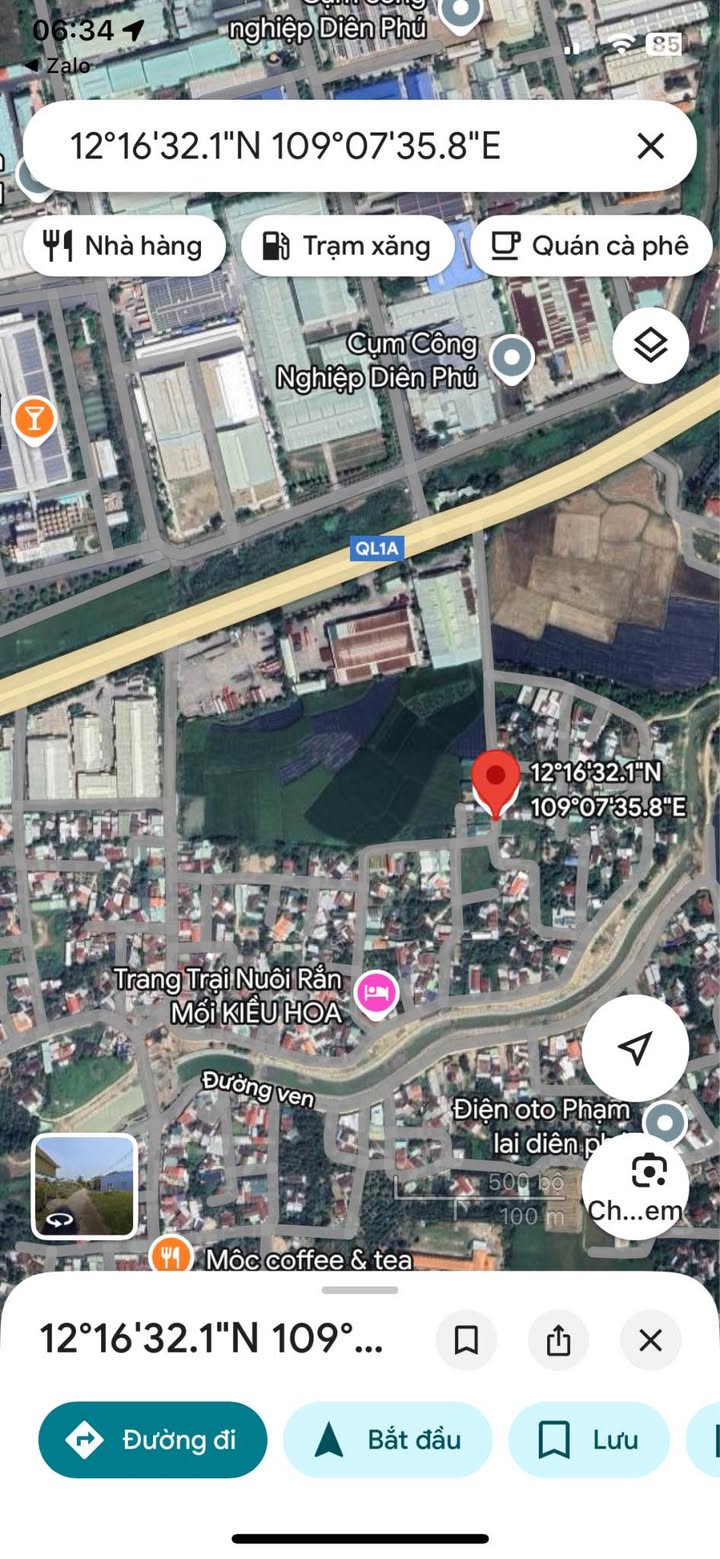
Task: Get directions with Đường đi
Action: 153,1440
